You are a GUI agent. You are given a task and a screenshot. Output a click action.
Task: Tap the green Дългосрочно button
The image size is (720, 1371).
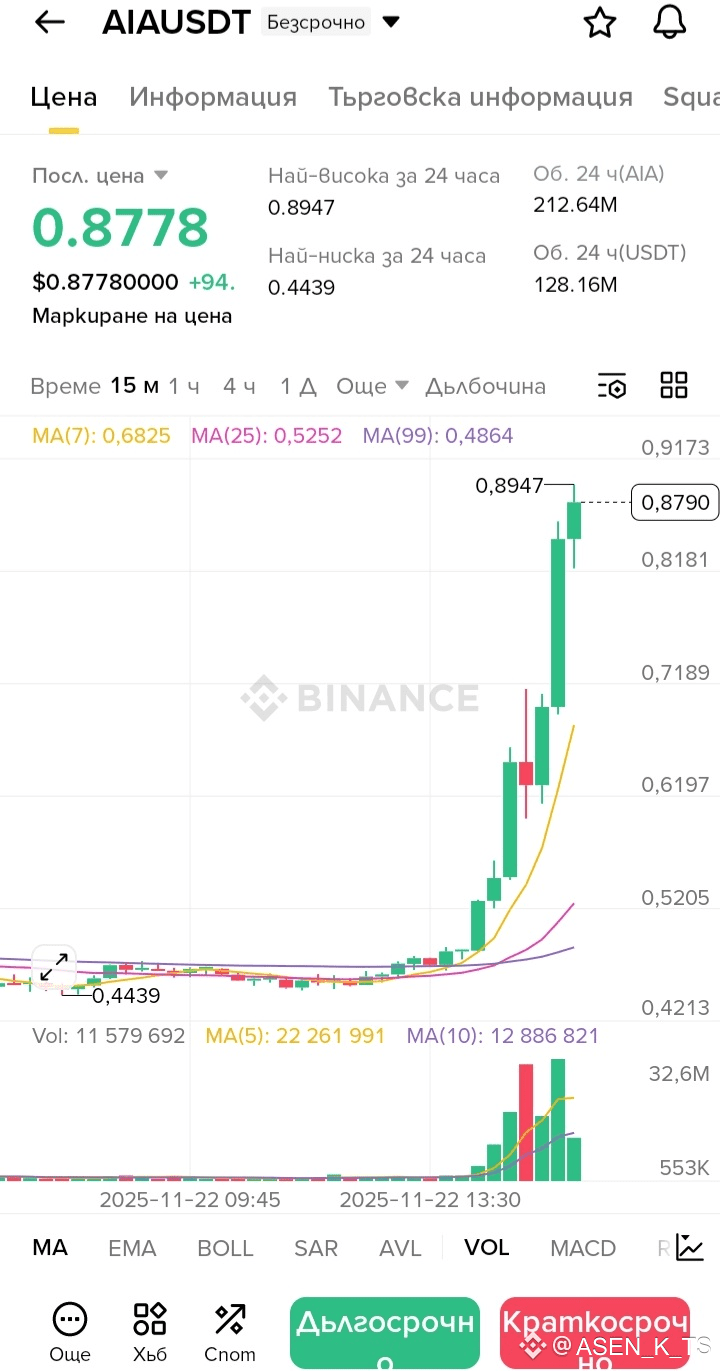[385, 1334]
